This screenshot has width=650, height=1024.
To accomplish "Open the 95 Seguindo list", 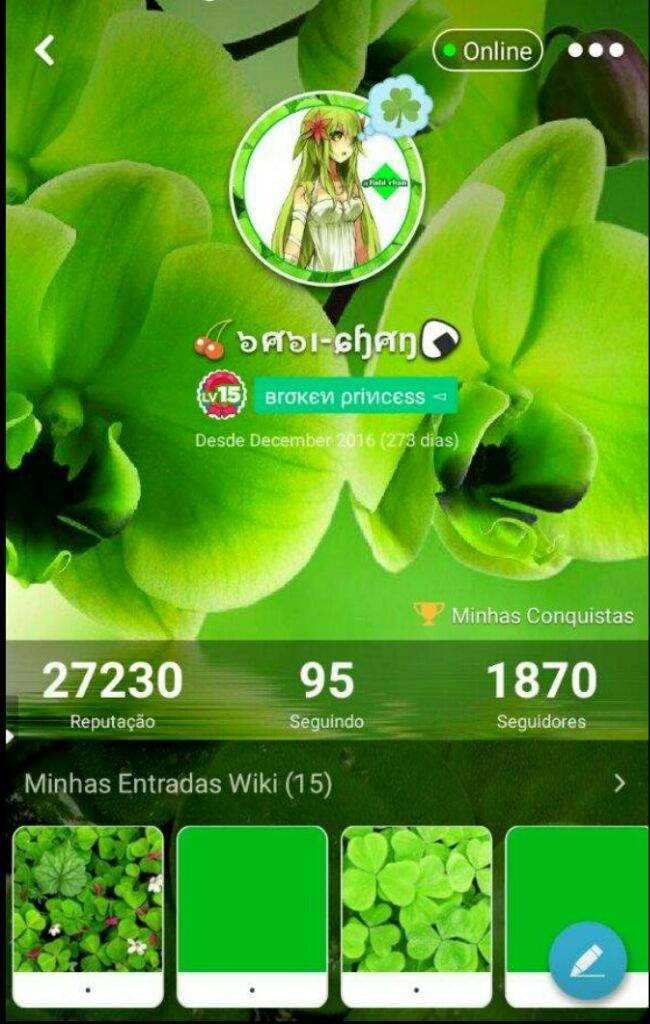I will [326, 692].
